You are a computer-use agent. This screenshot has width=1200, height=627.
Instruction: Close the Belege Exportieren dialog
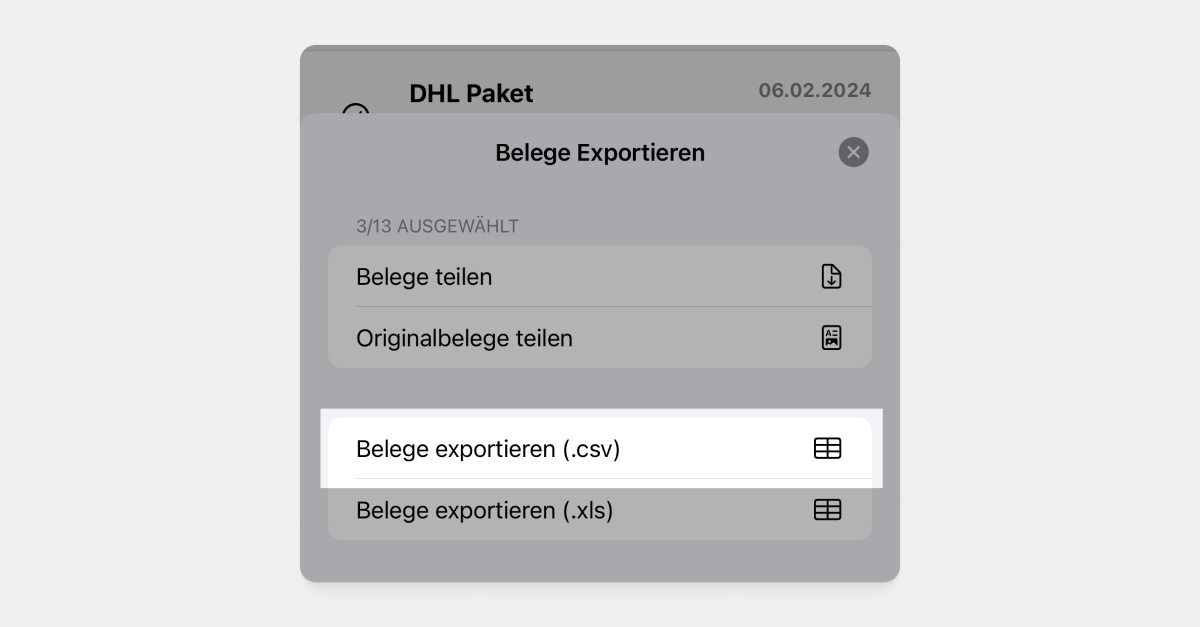pyautogui.click(x=853, y=152)
